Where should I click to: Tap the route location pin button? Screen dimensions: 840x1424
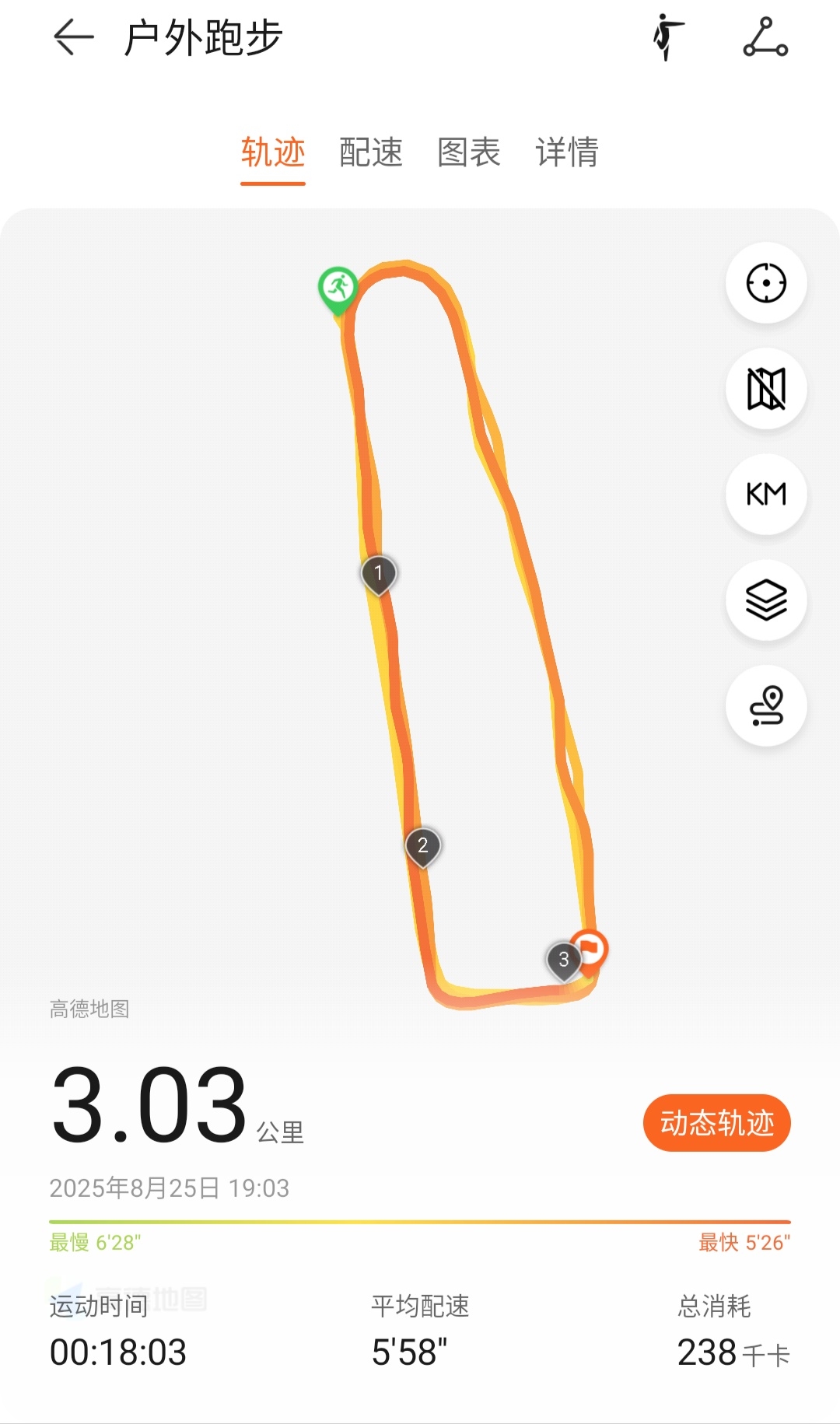tap(766, 706)
